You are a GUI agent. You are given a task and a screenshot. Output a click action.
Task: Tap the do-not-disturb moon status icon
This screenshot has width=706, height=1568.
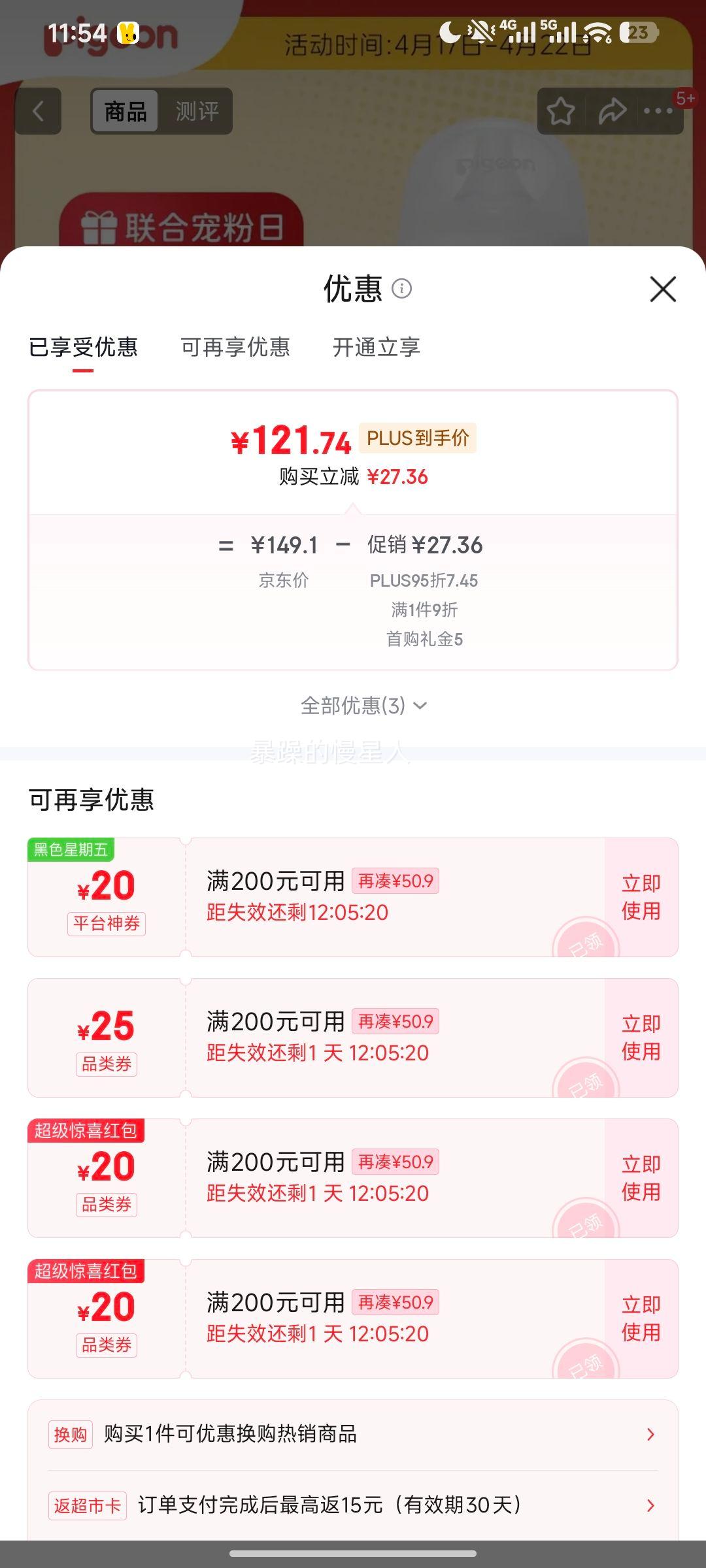[450, 29]
